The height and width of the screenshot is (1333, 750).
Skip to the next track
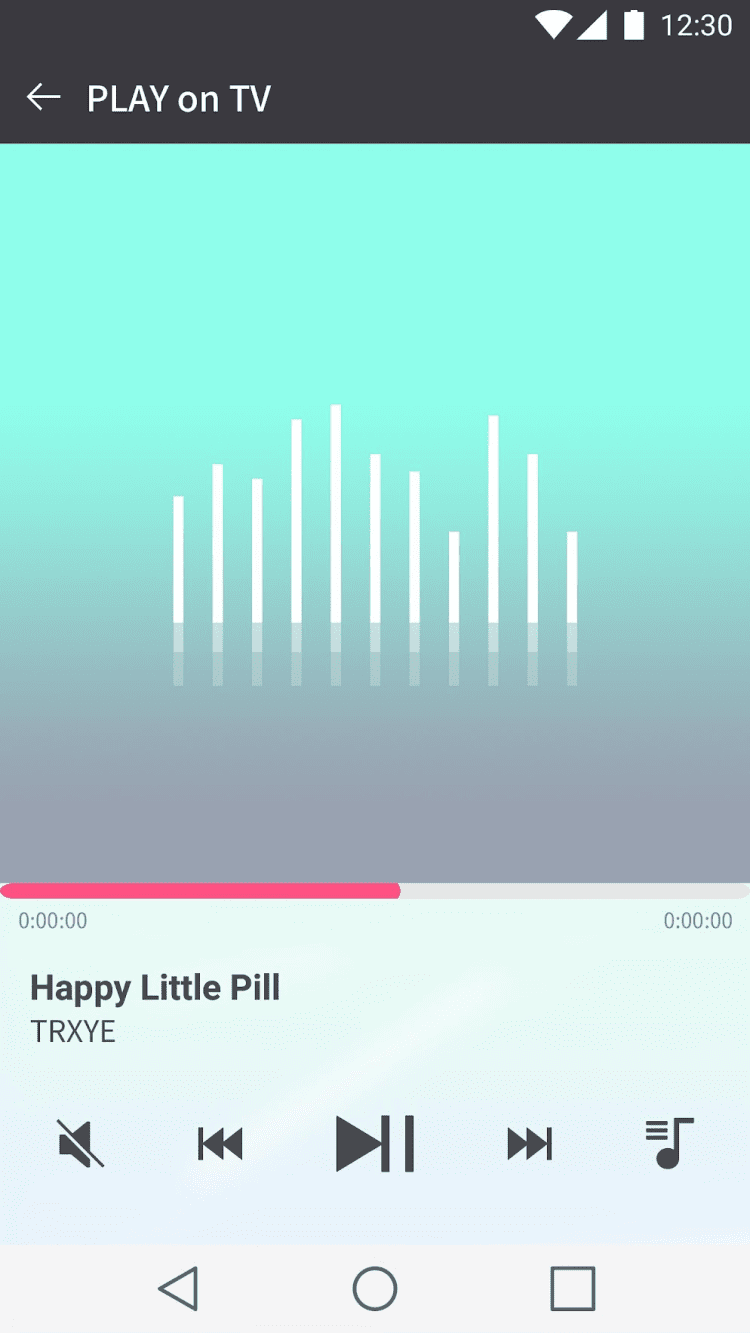tap(529, 1143)
